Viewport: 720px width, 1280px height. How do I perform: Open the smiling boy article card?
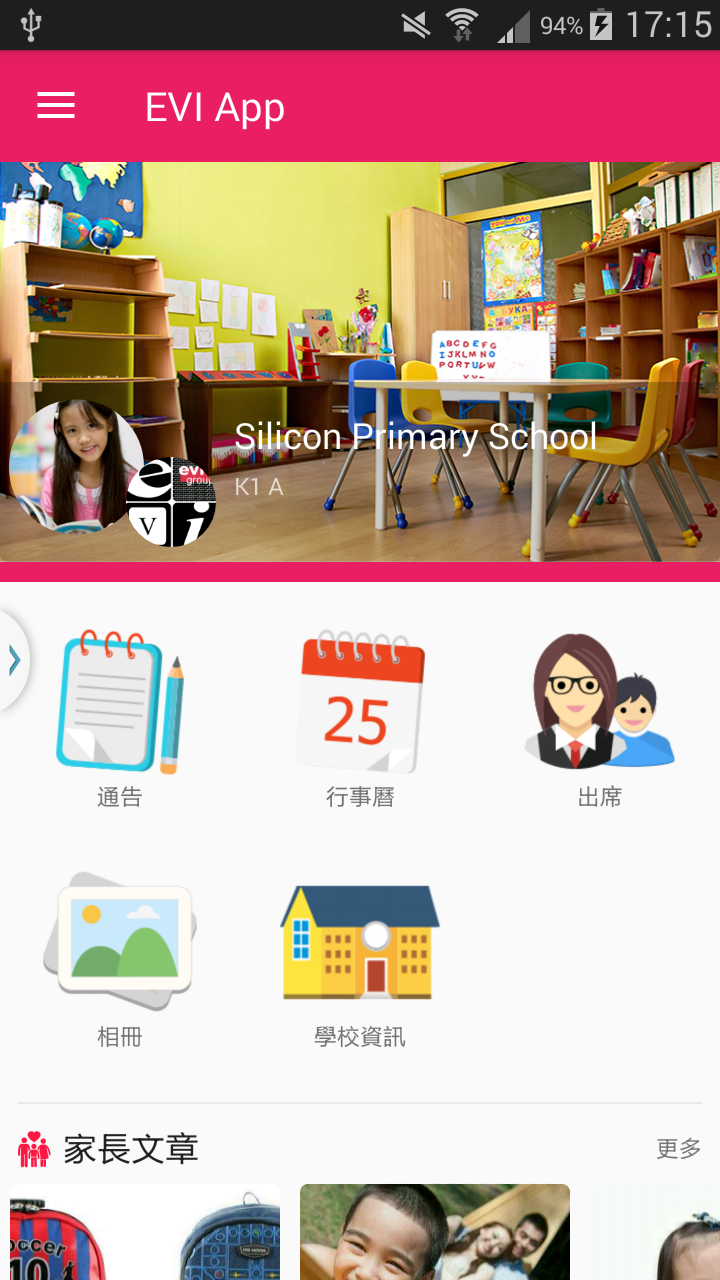pyautogui.click(x=435, y=1232)
